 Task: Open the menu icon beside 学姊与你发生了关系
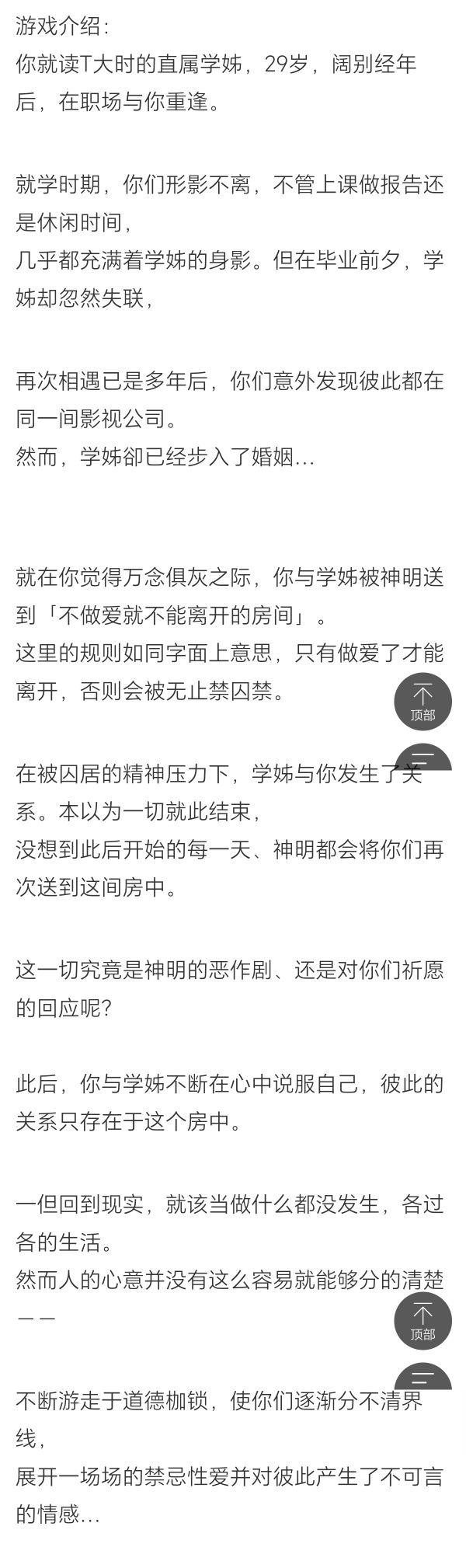[x=423, y=758]
